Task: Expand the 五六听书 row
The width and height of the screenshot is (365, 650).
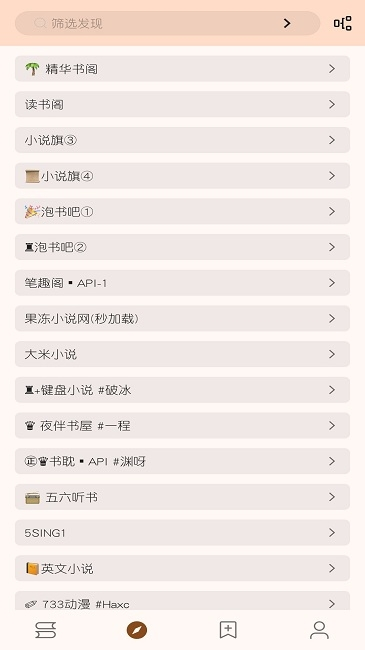Action: pos(182,497)
